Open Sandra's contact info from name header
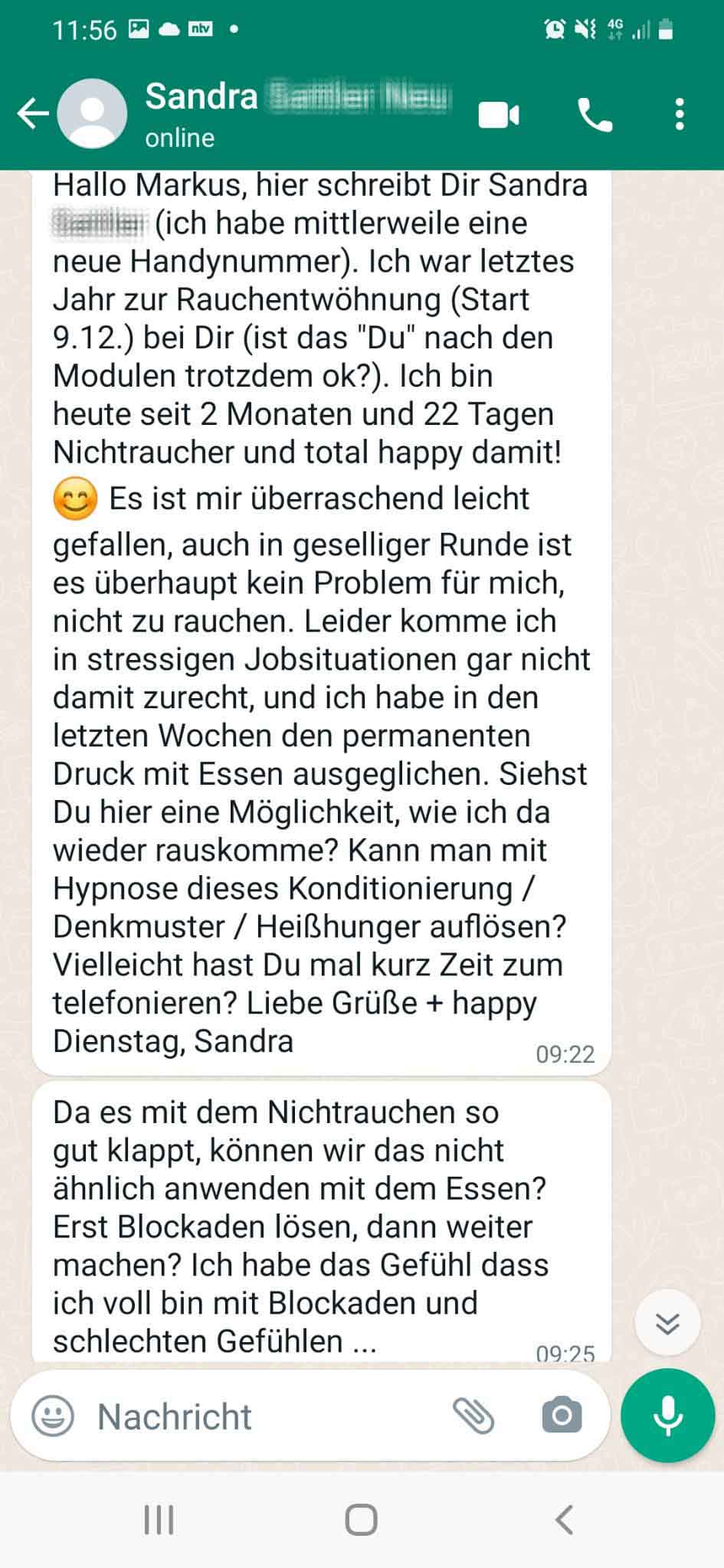The width and height of the screenshot is (724, 1568). pyautogui.click(x=299, y=114)
